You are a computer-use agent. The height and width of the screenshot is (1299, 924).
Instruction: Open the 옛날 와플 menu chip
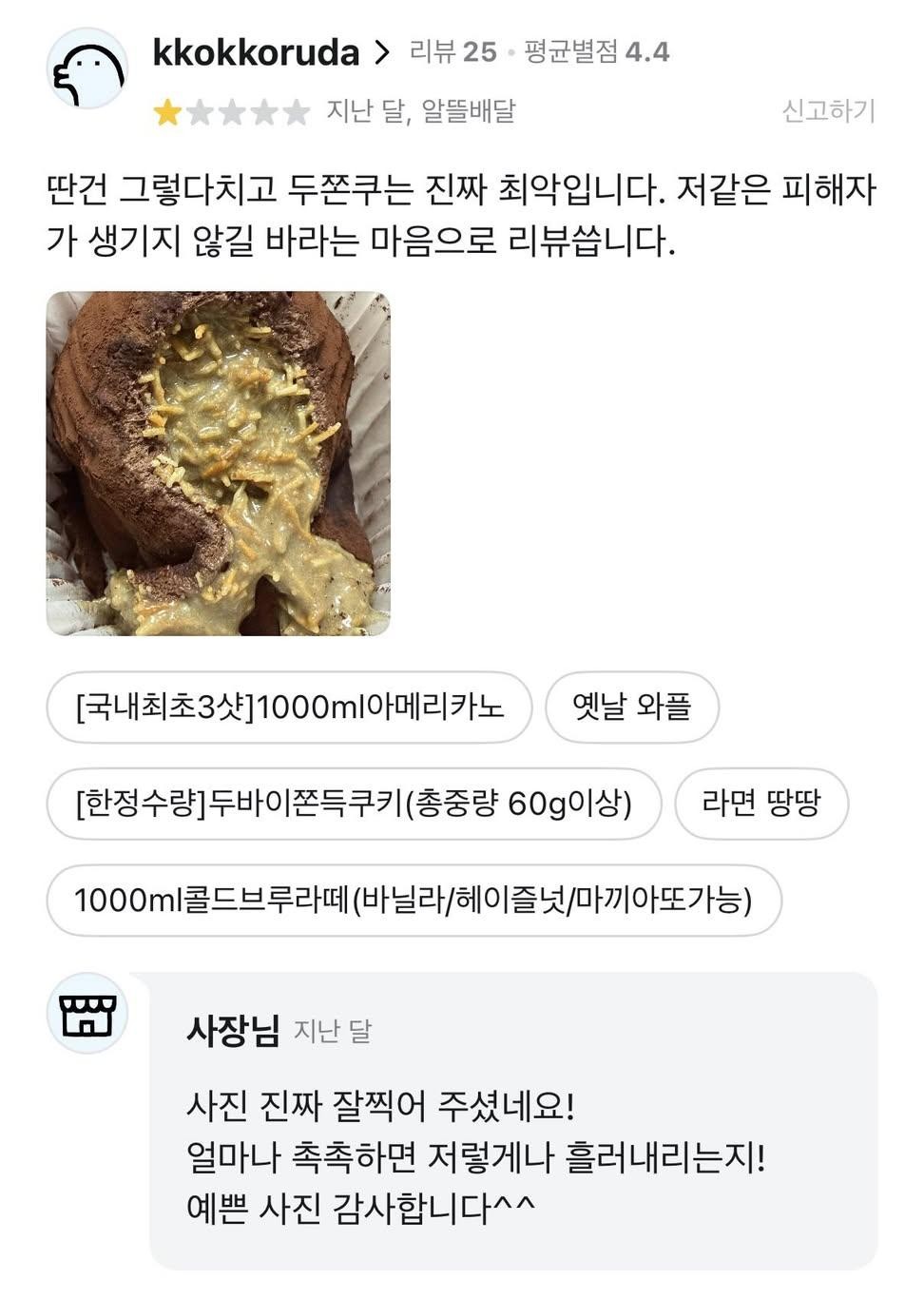[x=631, y=708]
